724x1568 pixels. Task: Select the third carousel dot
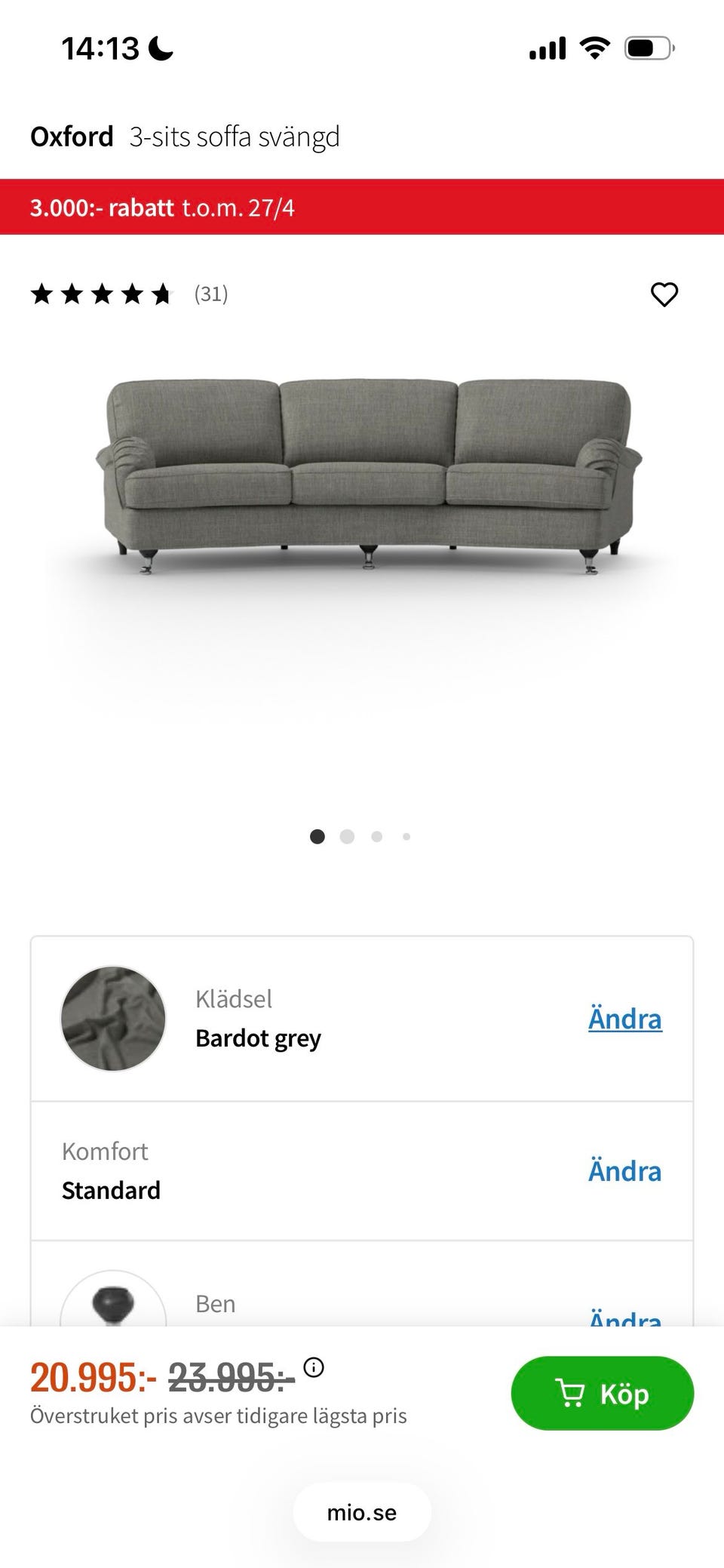(376, 837)
